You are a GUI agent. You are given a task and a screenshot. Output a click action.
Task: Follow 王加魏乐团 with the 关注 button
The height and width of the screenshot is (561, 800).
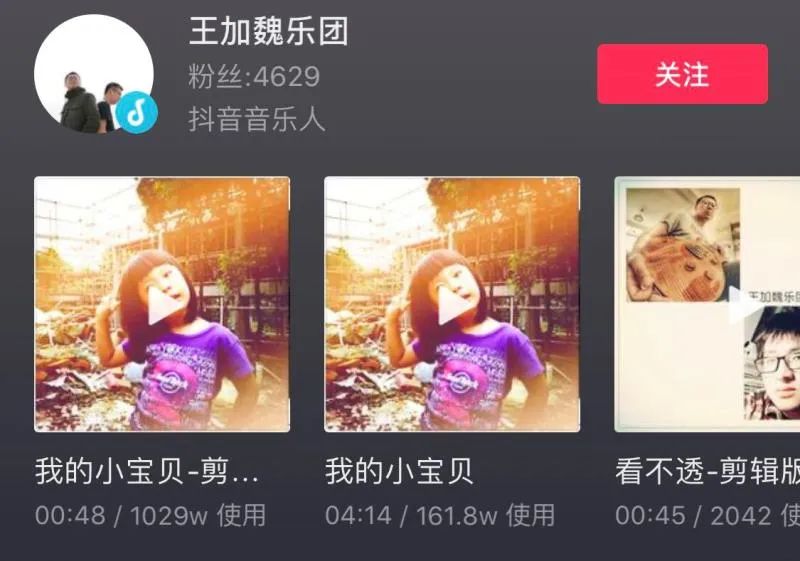[682, 74]
